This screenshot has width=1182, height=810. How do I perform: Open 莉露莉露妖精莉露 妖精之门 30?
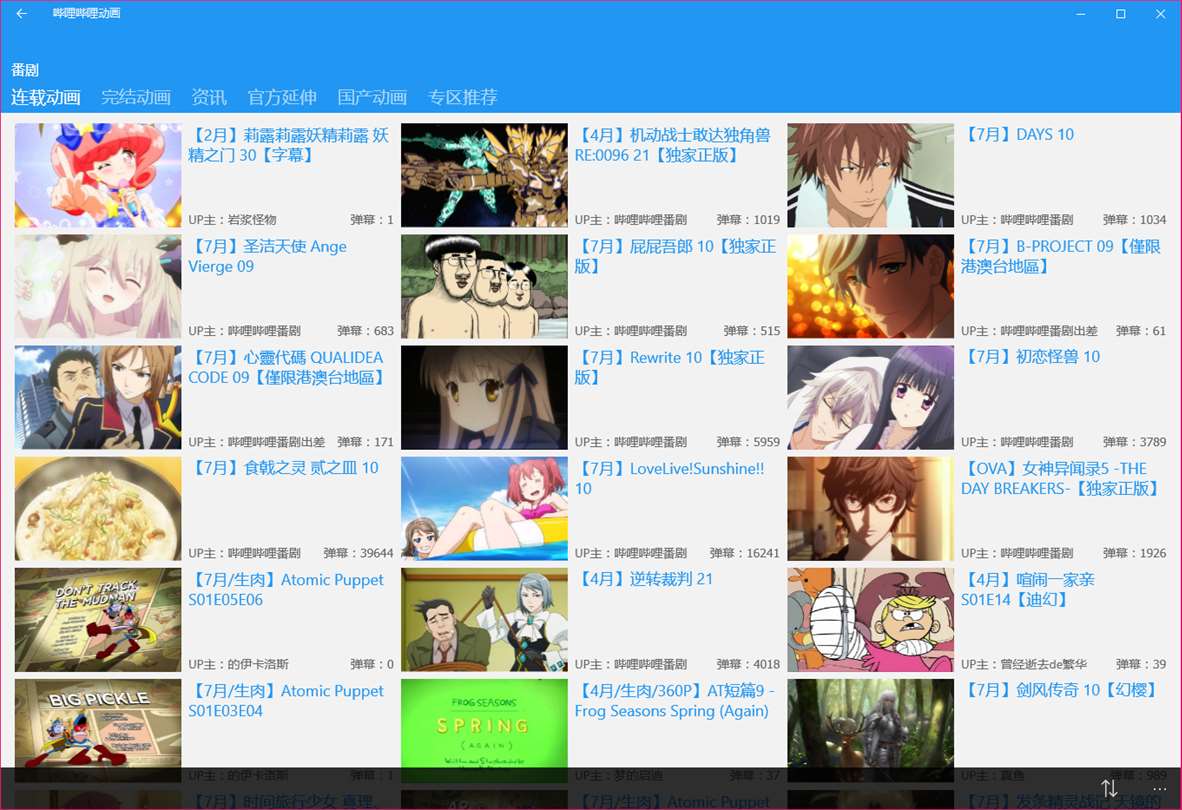pyautogui.click(x=288, y=145)
